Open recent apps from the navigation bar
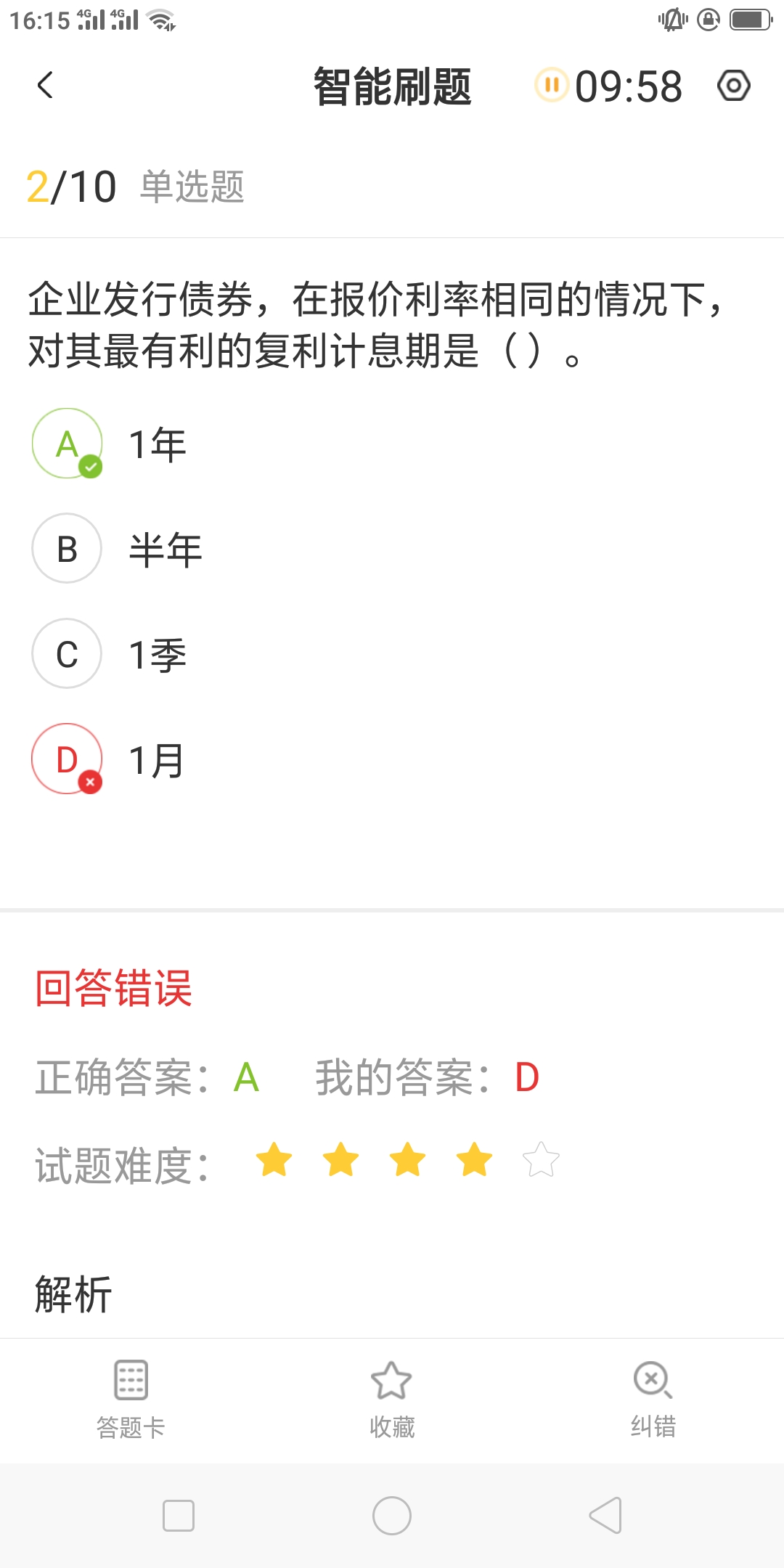Viewport: 784px width, 1568px height. [x=179, y=1516]
